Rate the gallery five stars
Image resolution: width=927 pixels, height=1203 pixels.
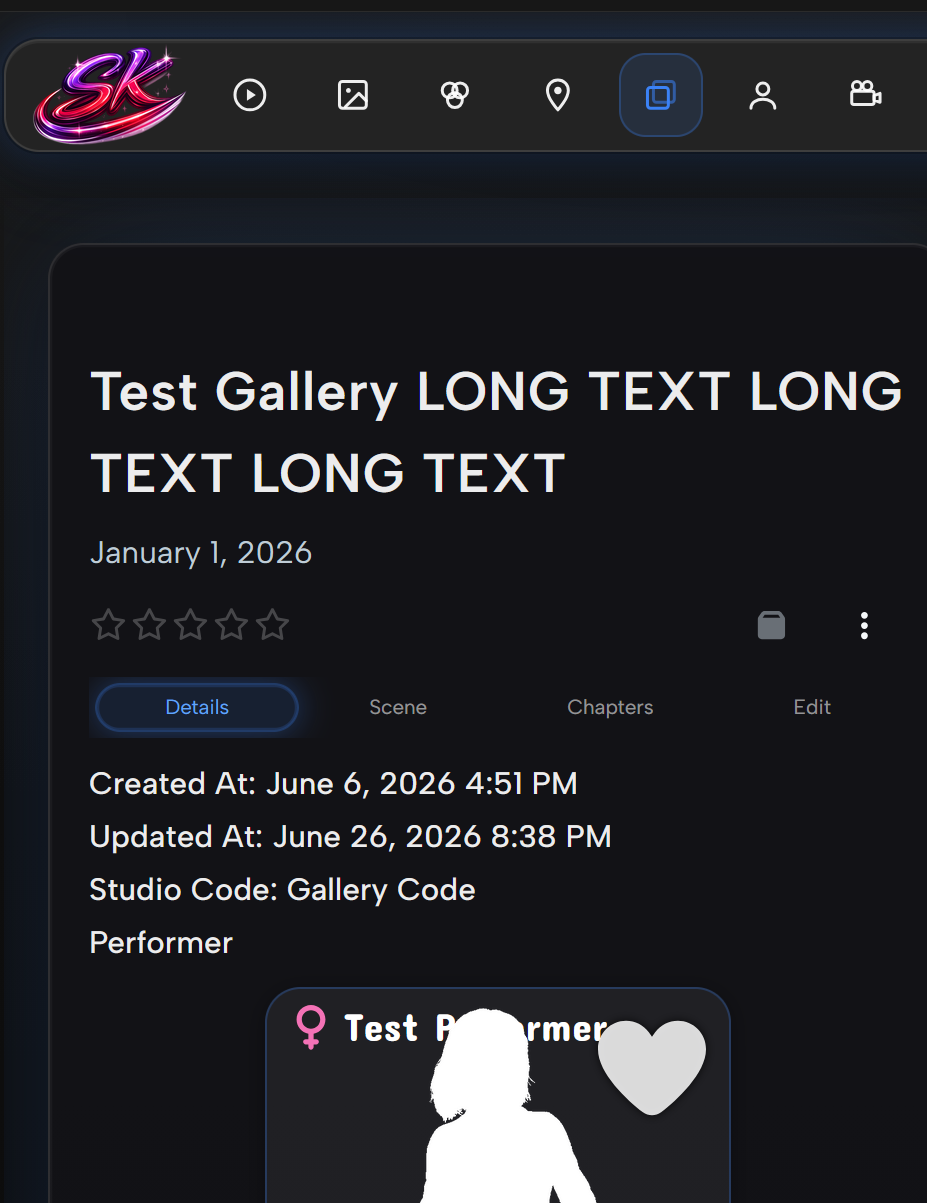pyautogui.click(x=272, y=626)
